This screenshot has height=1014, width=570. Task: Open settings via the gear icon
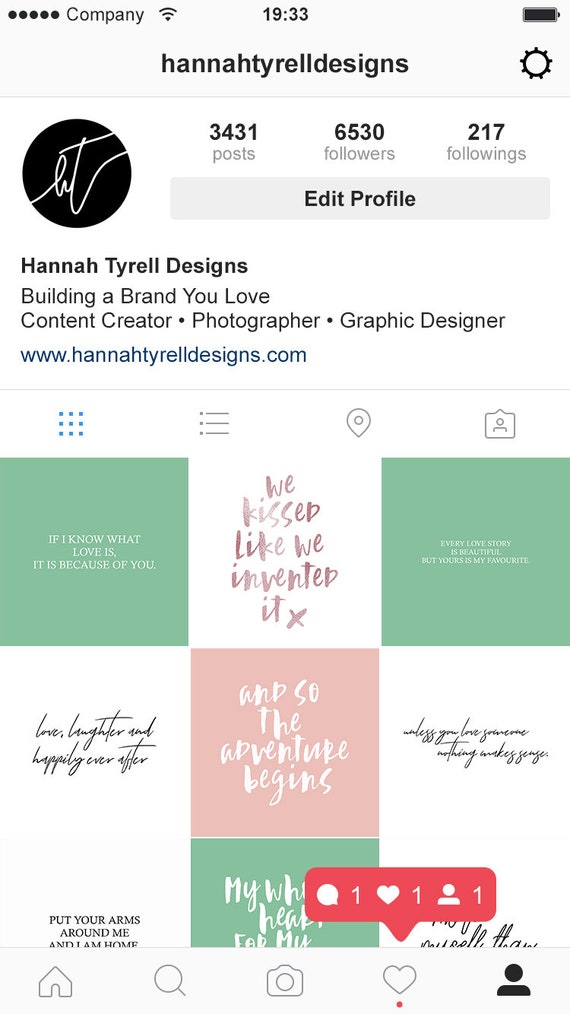coord(536,64)
